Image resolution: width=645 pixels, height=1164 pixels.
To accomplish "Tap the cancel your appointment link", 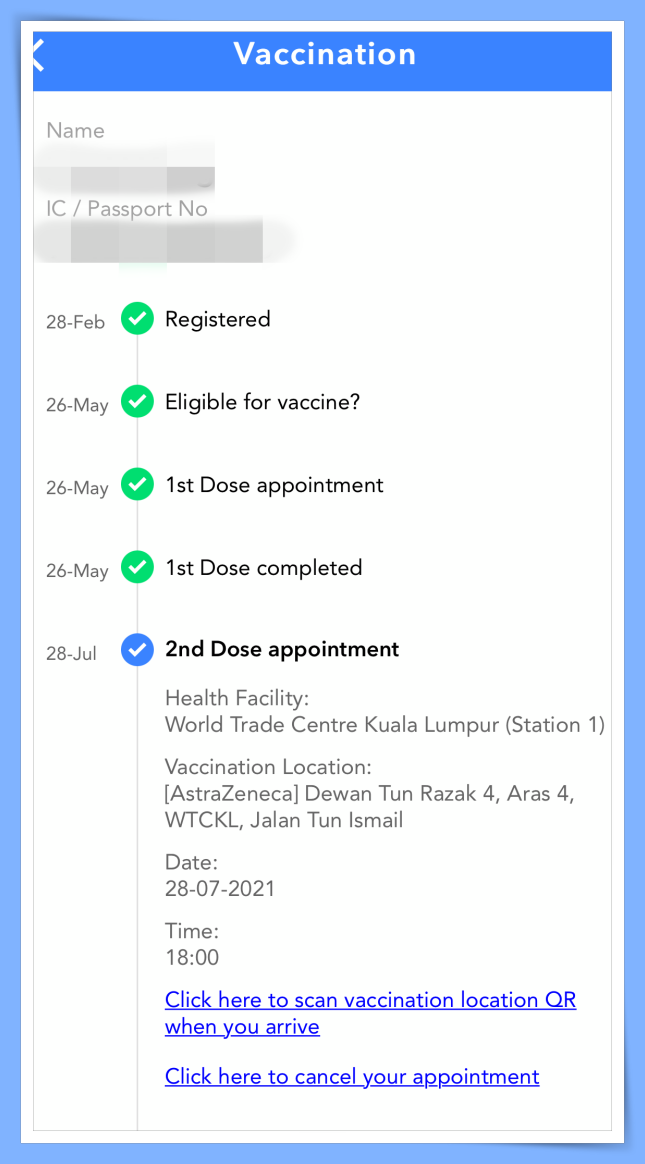I will tap(352, 1076).
